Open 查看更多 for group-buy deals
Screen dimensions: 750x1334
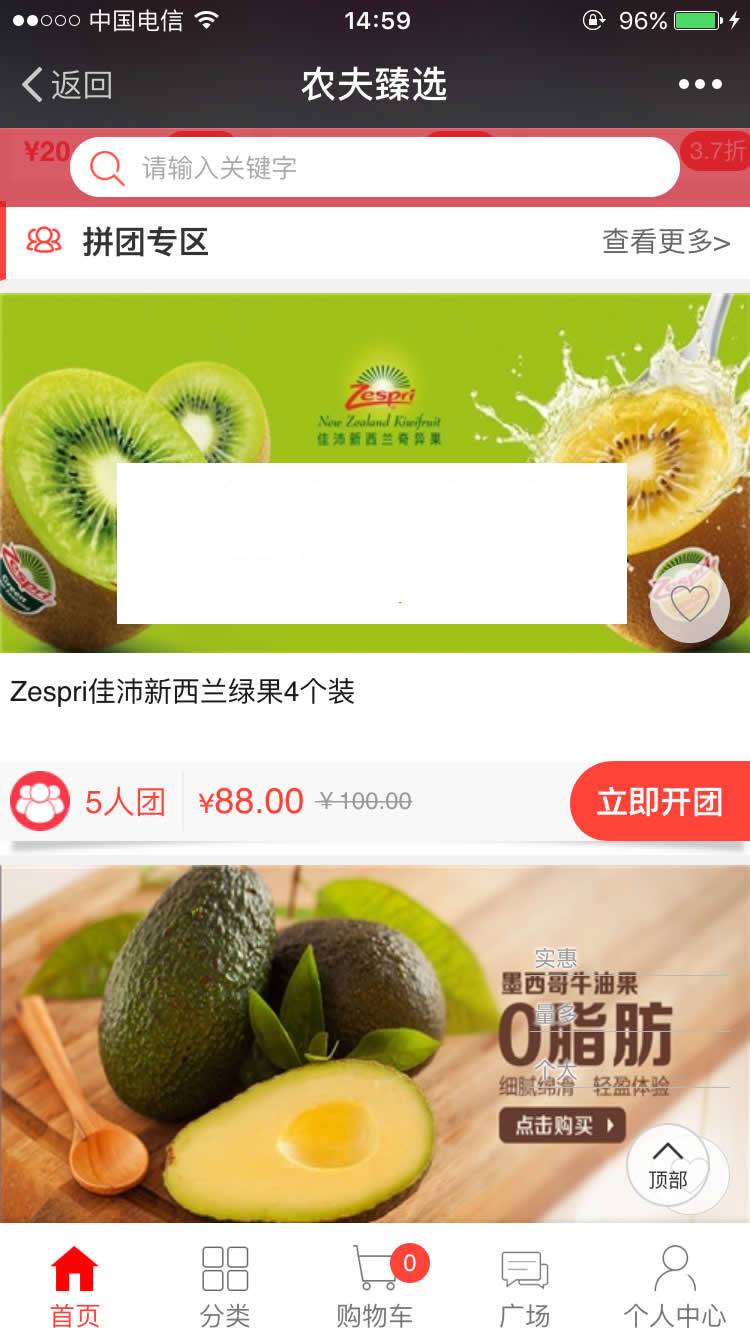tap(666, 242)
